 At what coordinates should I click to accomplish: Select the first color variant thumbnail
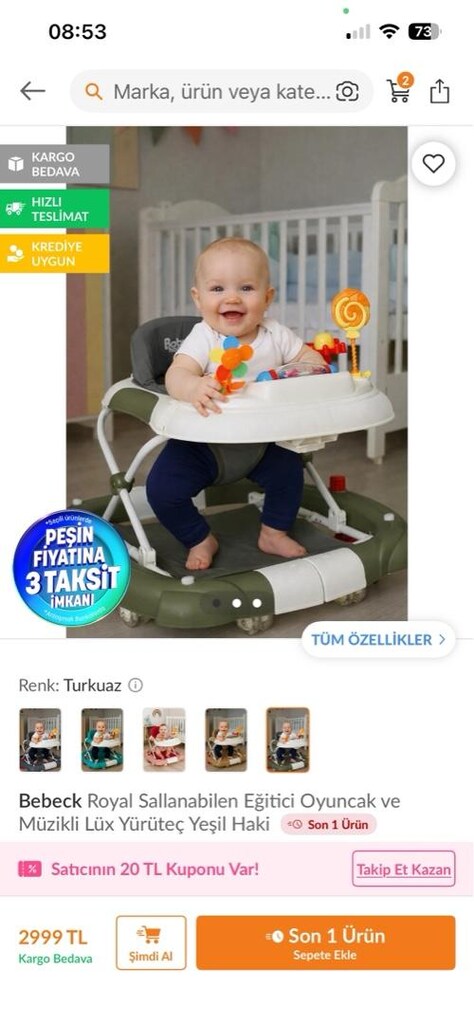[x=40, y=740]
